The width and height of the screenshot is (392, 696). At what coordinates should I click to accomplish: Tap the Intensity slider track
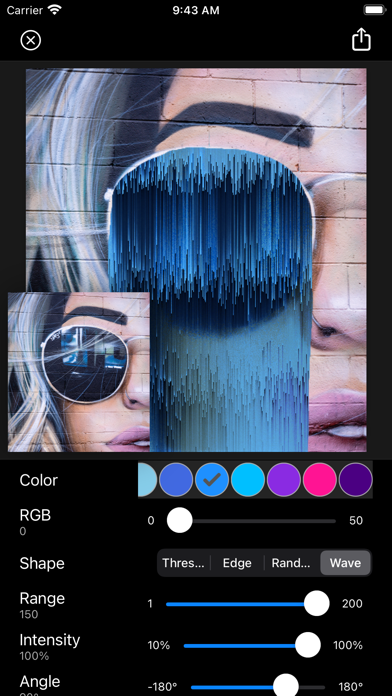click(252, 645)
